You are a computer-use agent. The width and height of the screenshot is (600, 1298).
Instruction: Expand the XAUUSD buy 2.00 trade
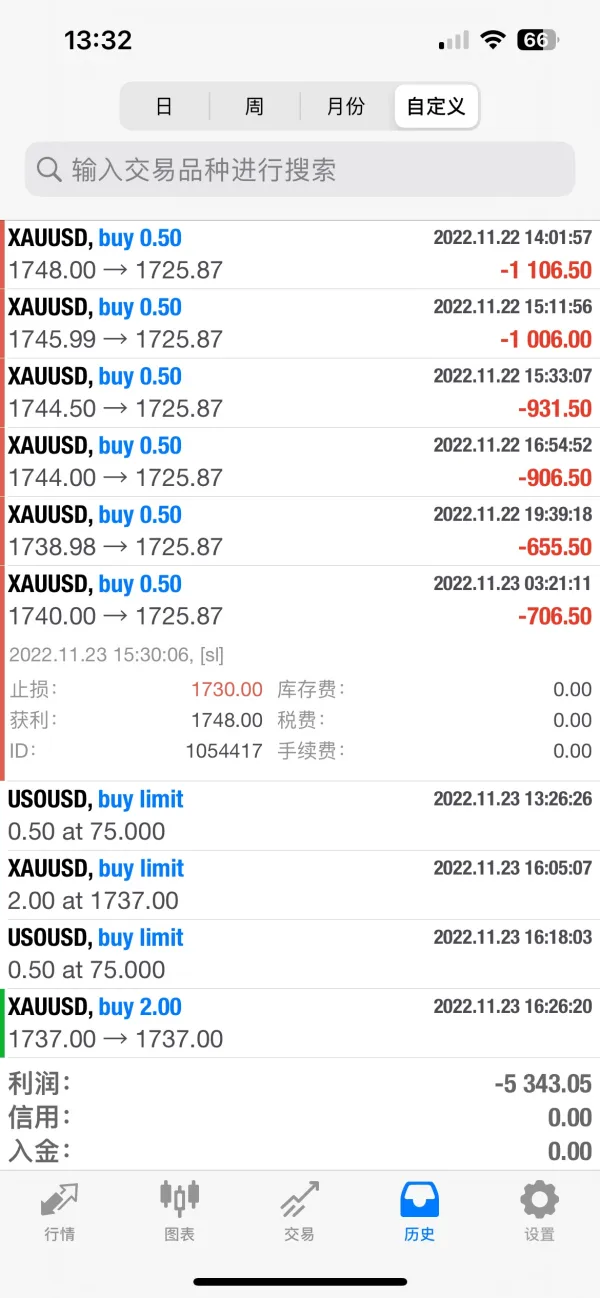pyautogui.click(x=300, y=1022)
